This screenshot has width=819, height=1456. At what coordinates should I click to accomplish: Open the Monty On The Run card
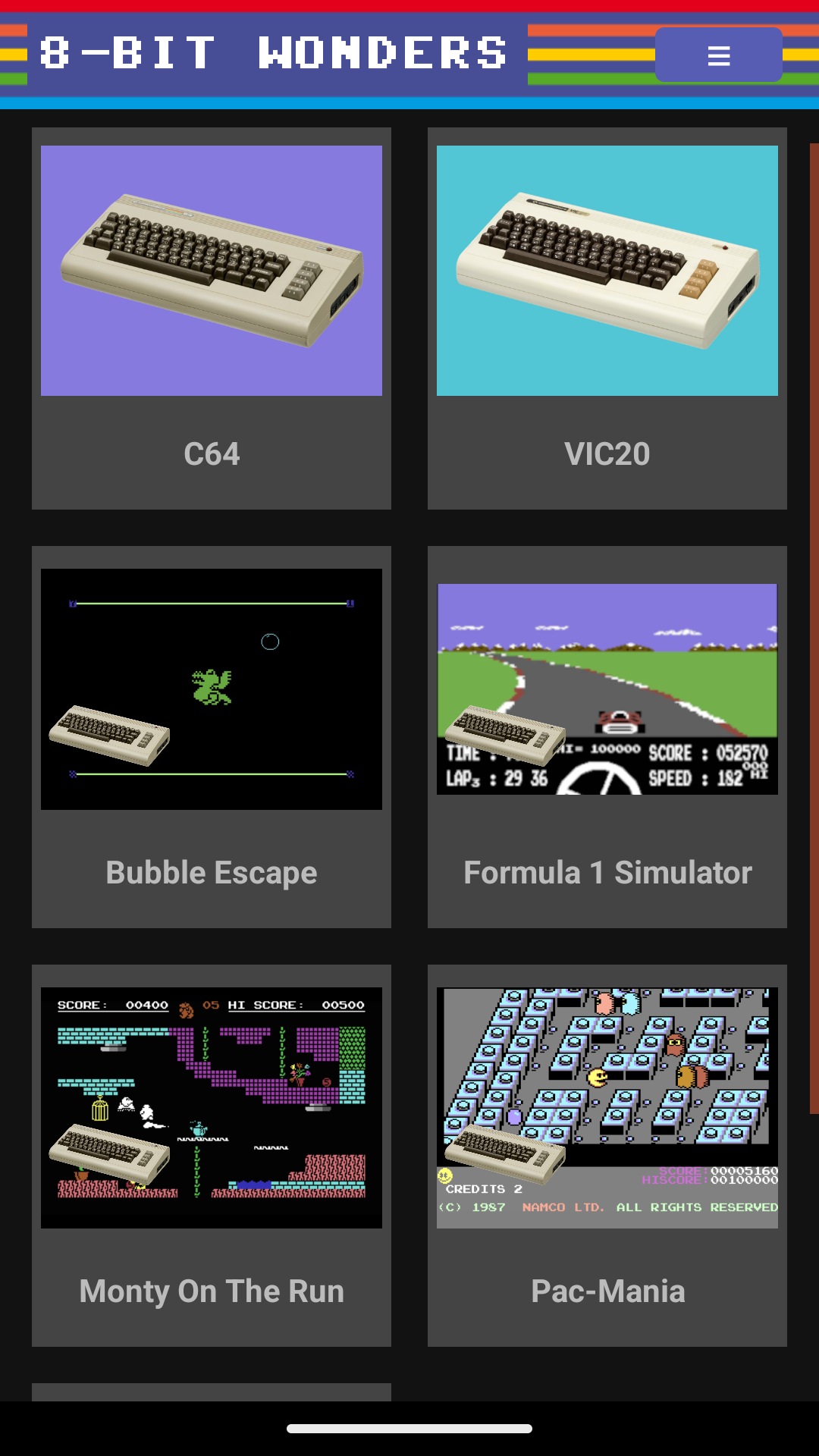tap(212, 1155)
